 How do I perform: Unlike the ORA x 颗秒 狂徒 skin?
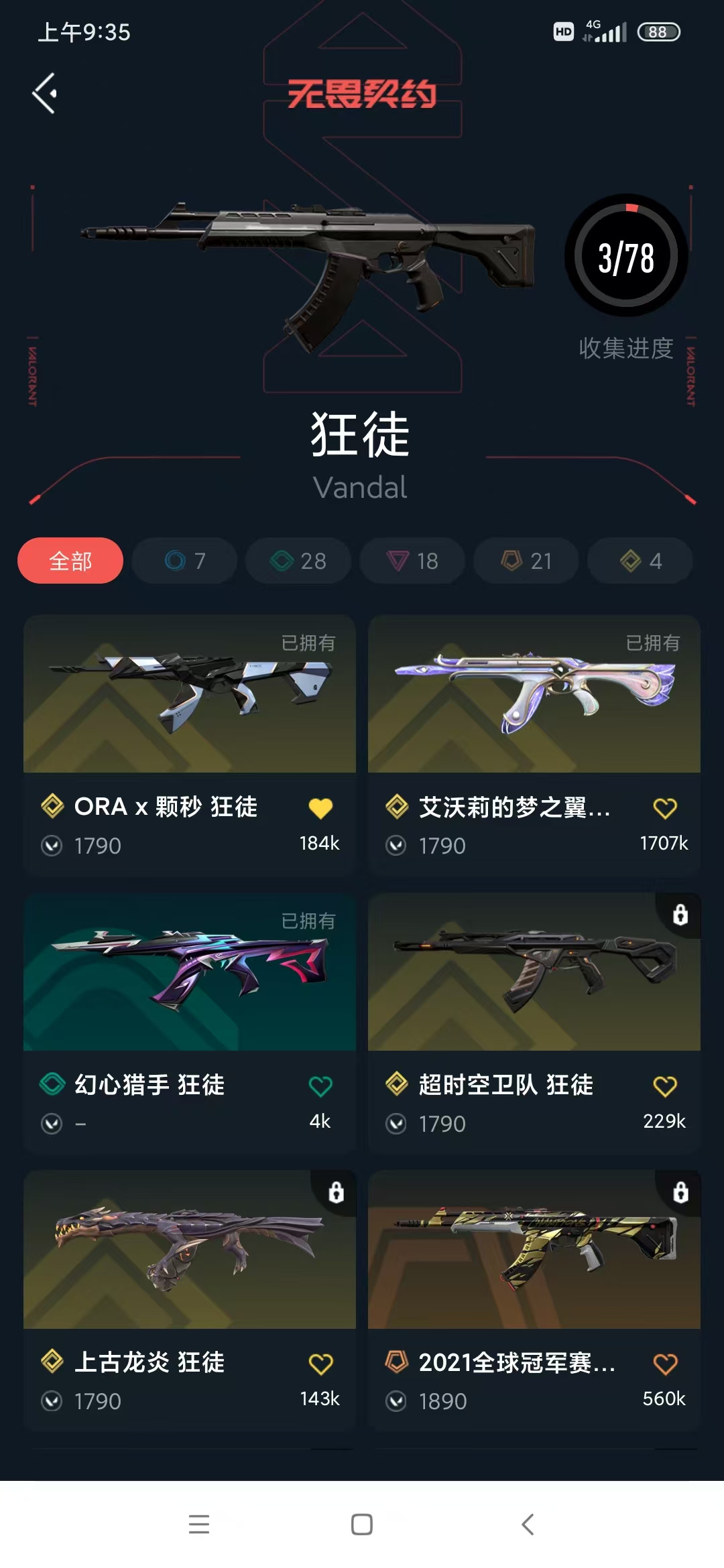(x=320, y=808)
